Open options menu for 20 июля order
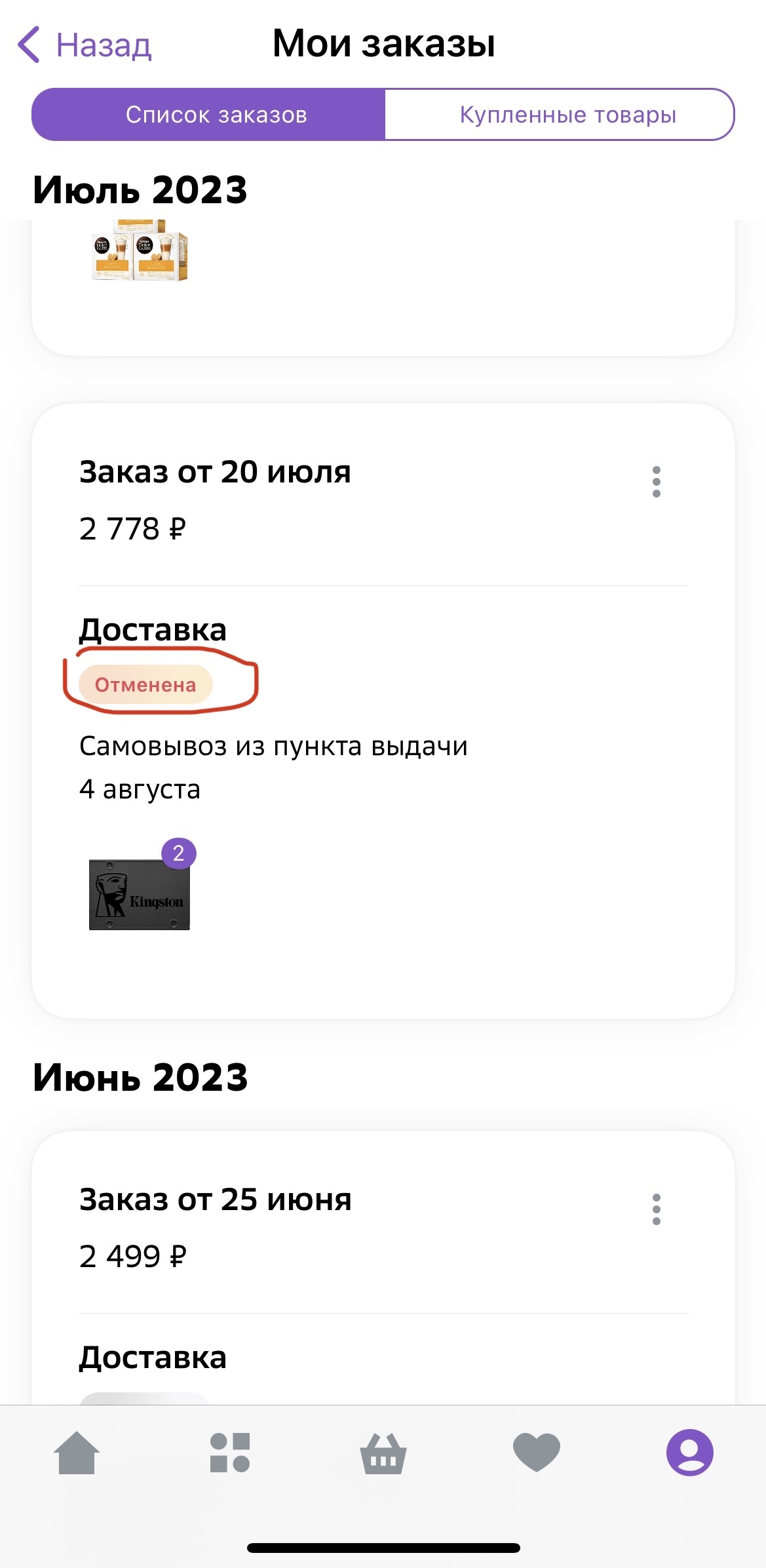Screen dimensions: 766x1568 click(x=656, y=482)
